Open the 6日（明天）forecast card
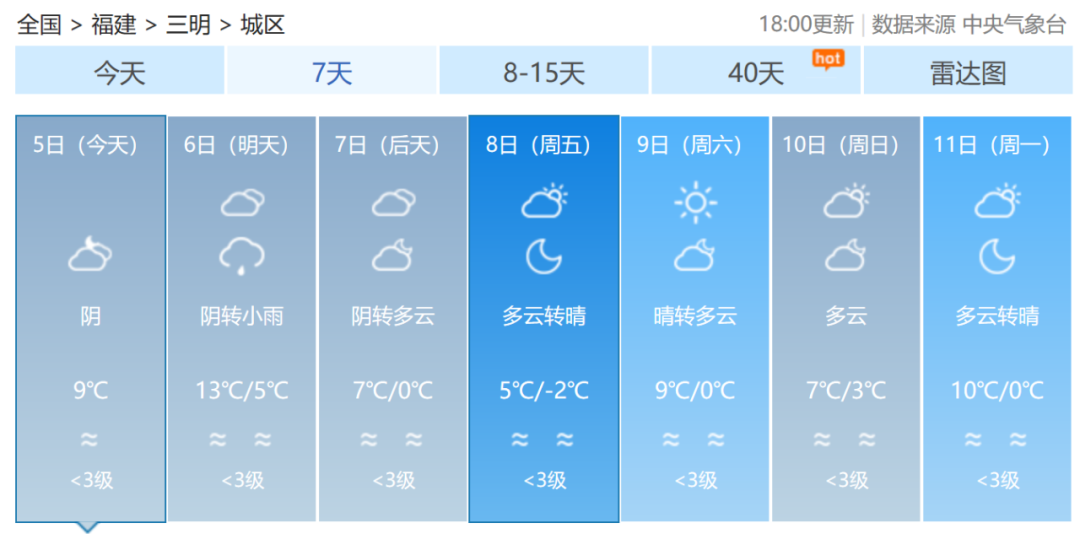 tap(241, 318)
